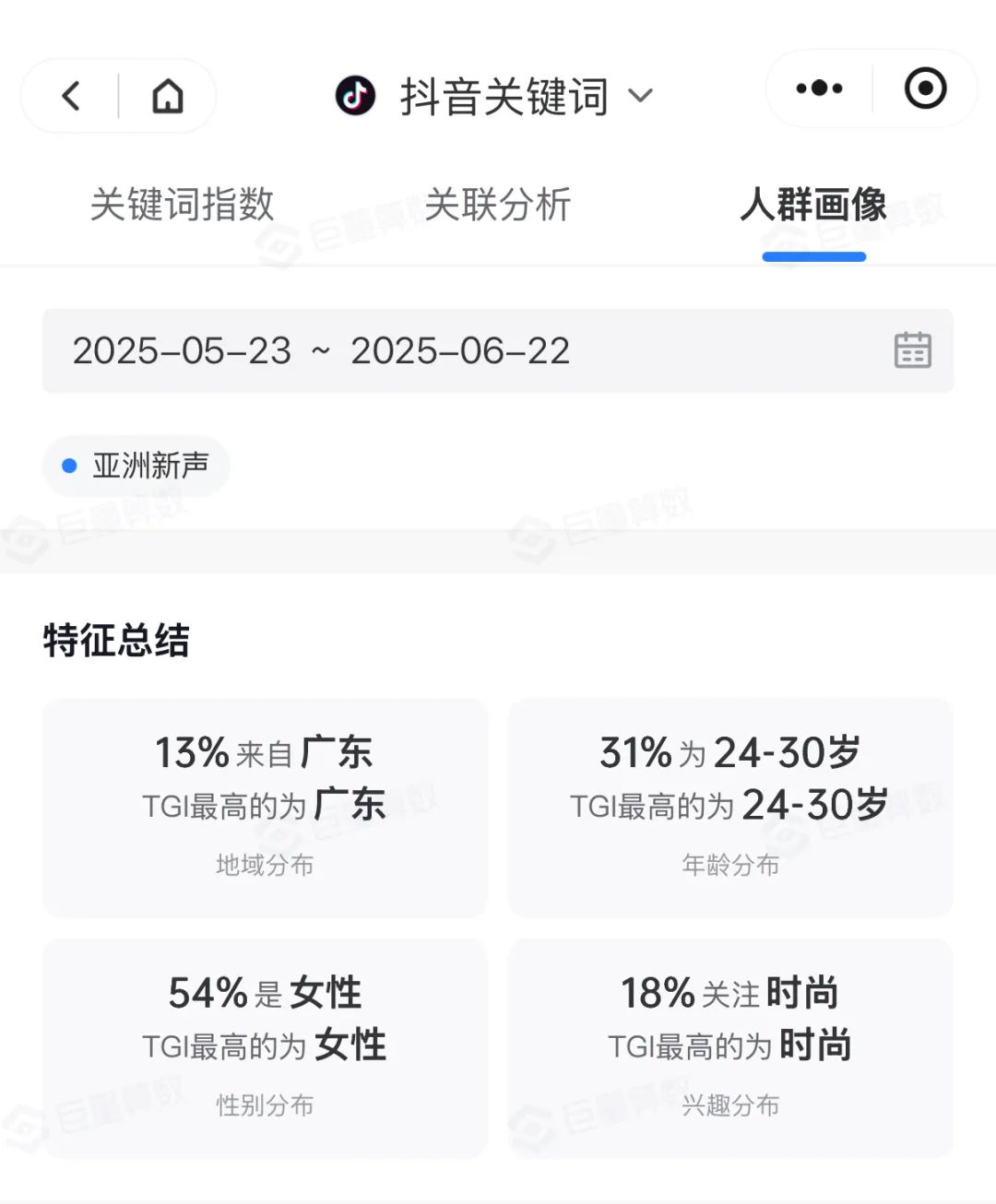
Task: View the 兴趣分布 summary card
Action: [x=730, y=1047]
